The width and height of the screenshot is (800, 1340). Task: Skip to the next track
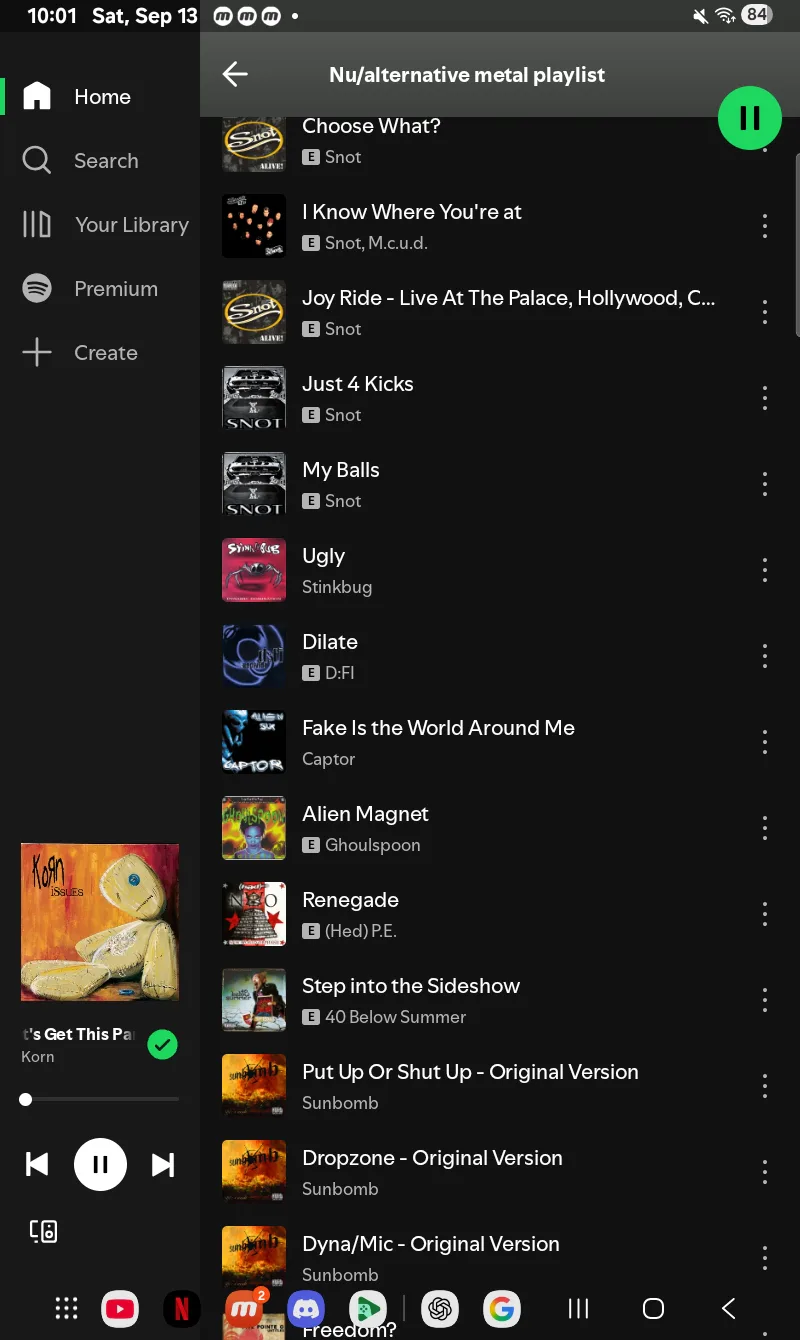pos(163,1165)
